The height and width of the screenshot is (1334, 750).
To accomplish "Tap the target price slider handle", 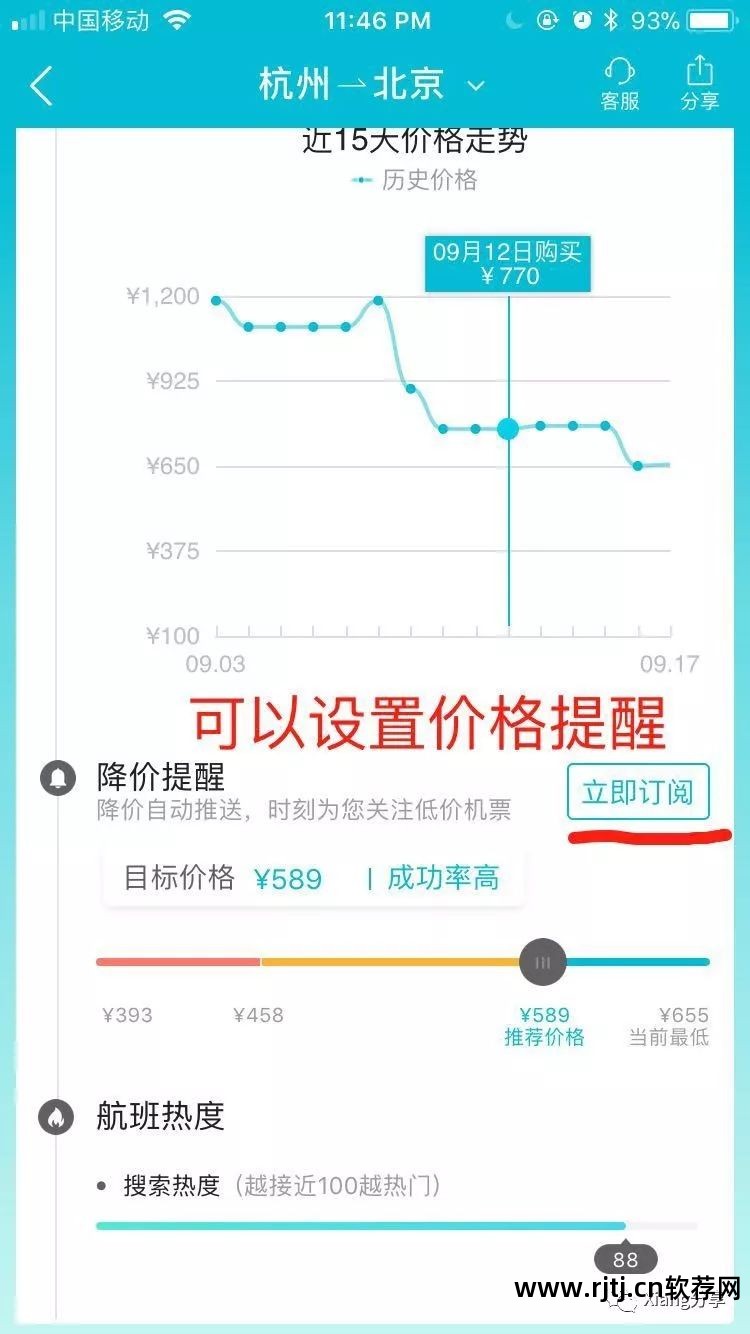I will point(543,962).
